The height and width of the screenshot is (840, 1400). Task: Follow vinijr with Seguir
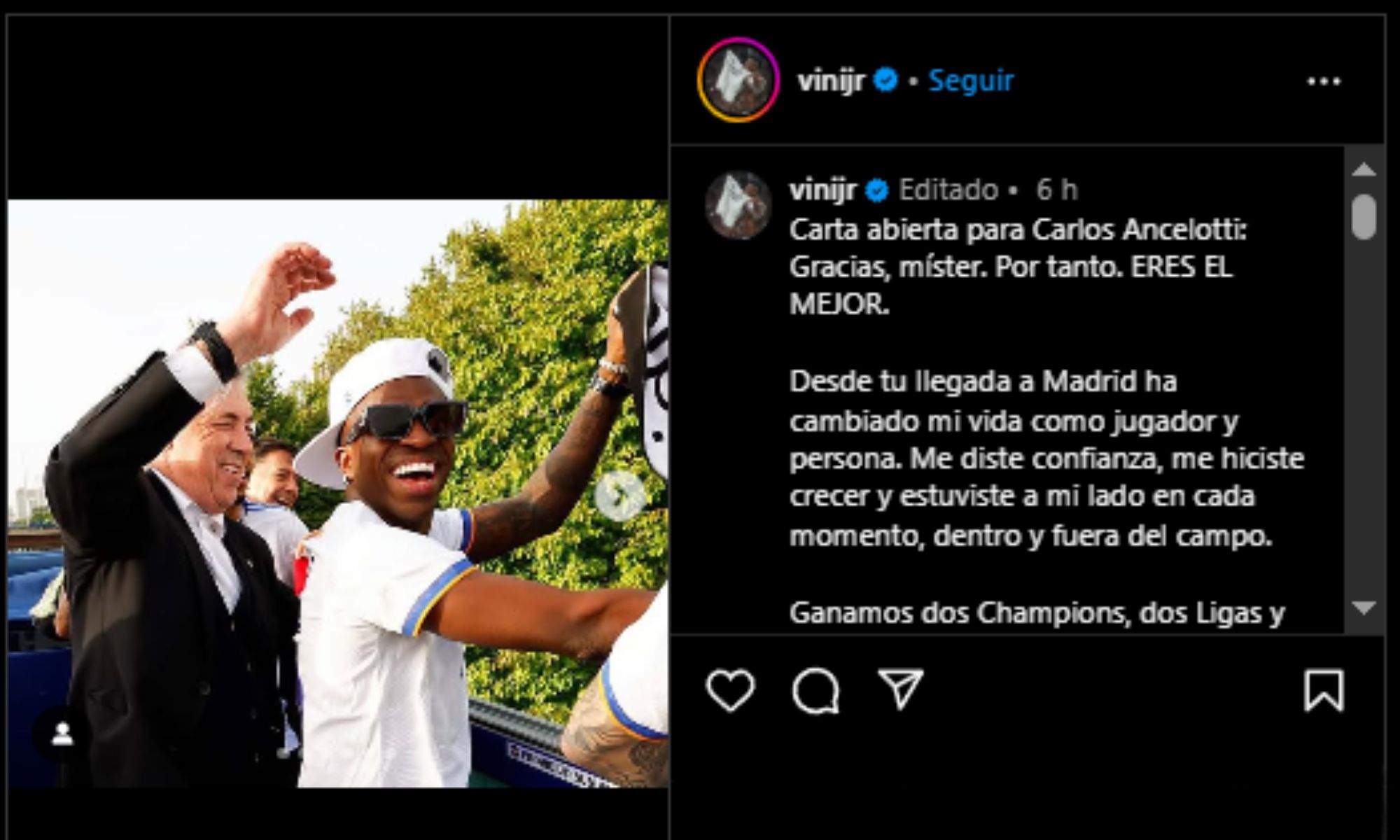[x=970, y=80]
